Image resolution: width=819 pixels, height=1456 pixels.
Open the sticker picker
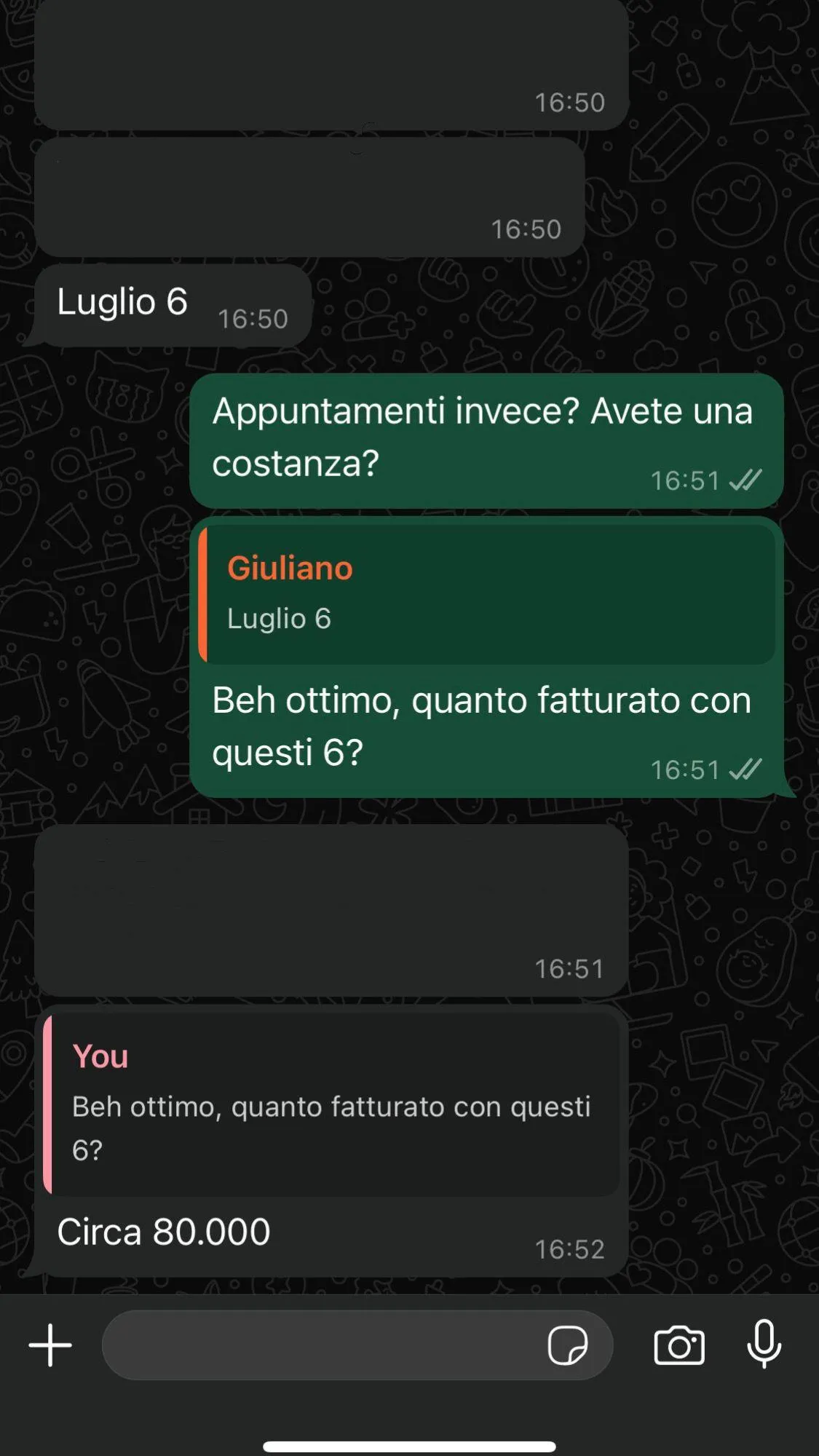567,1345
